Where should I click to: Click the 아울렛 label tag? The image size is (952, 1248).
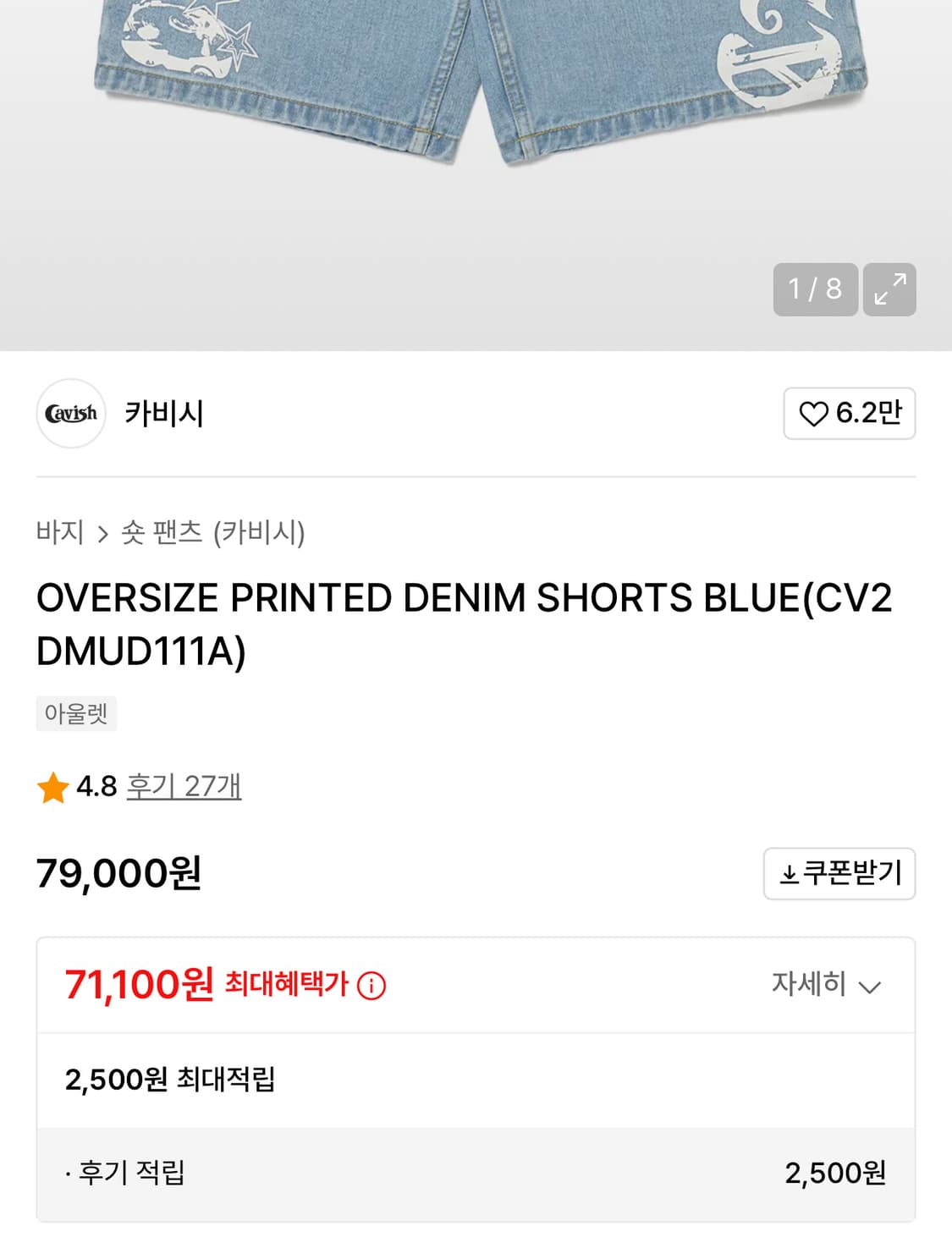[x=76, y=713]
